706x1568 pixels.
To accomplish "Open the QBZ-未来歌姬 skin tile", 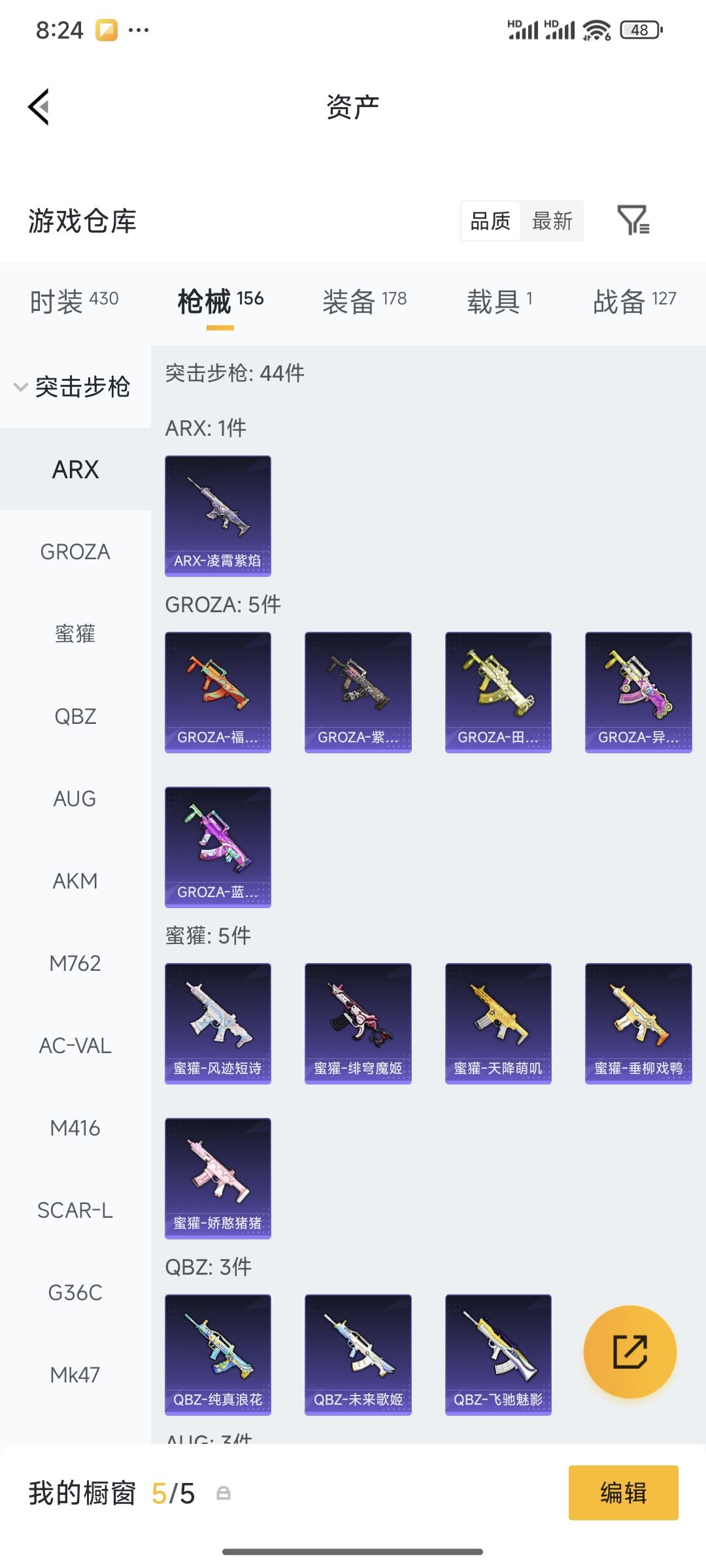I will pos(358,1354).
